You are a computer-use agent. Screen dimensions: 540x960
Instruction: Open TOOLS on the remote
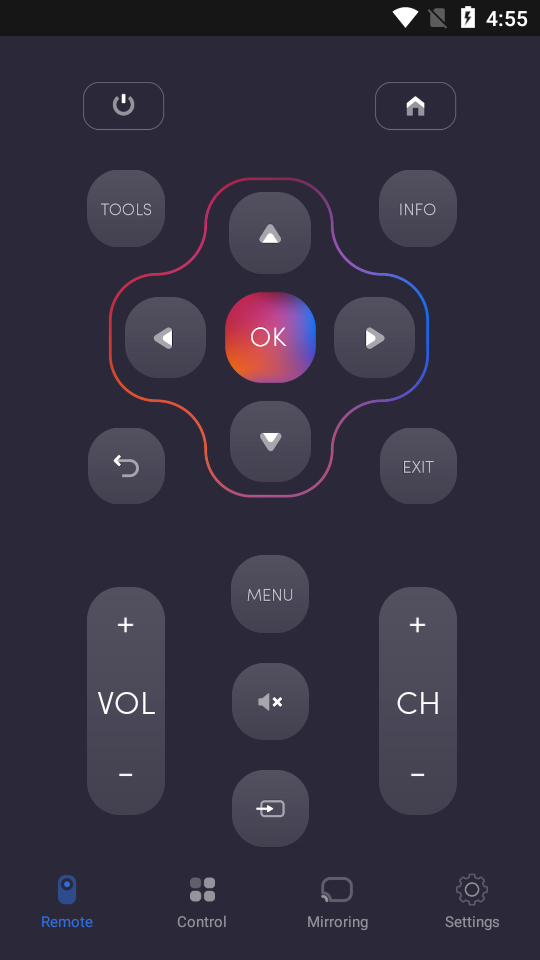coord(126,209)
